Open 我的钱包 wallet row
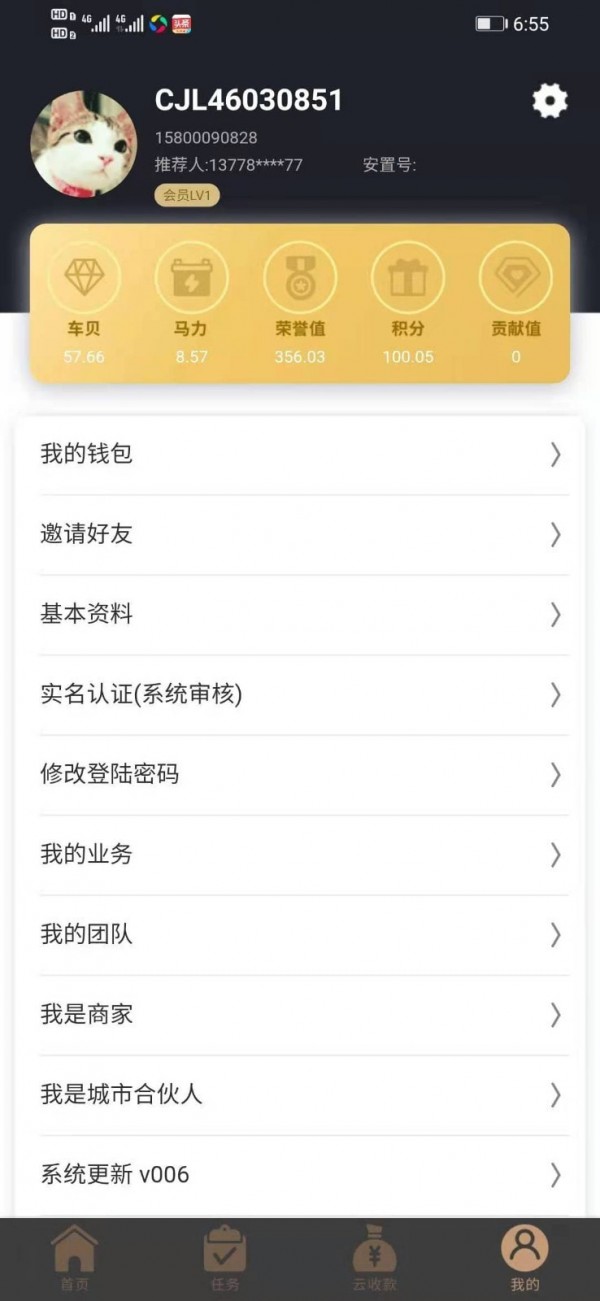 tap(300, 455)
